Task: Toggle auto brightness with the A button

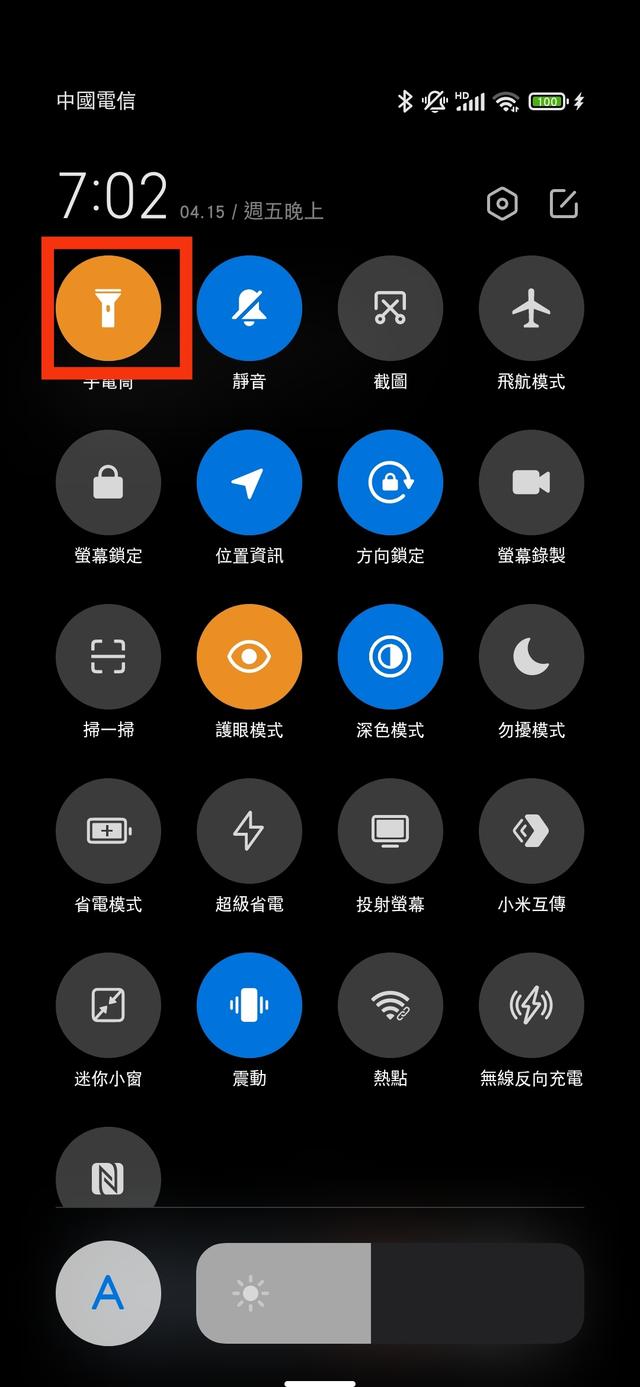Action: (108, 1293)
